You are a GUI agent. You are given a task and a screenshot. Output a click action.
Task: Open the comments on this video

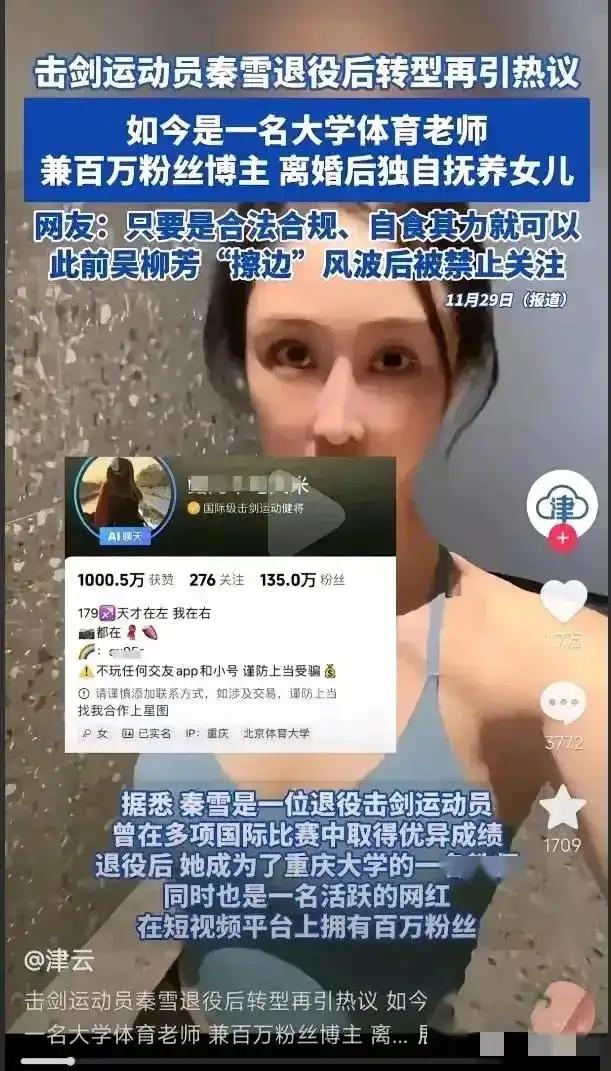click(x=563, y=702)
